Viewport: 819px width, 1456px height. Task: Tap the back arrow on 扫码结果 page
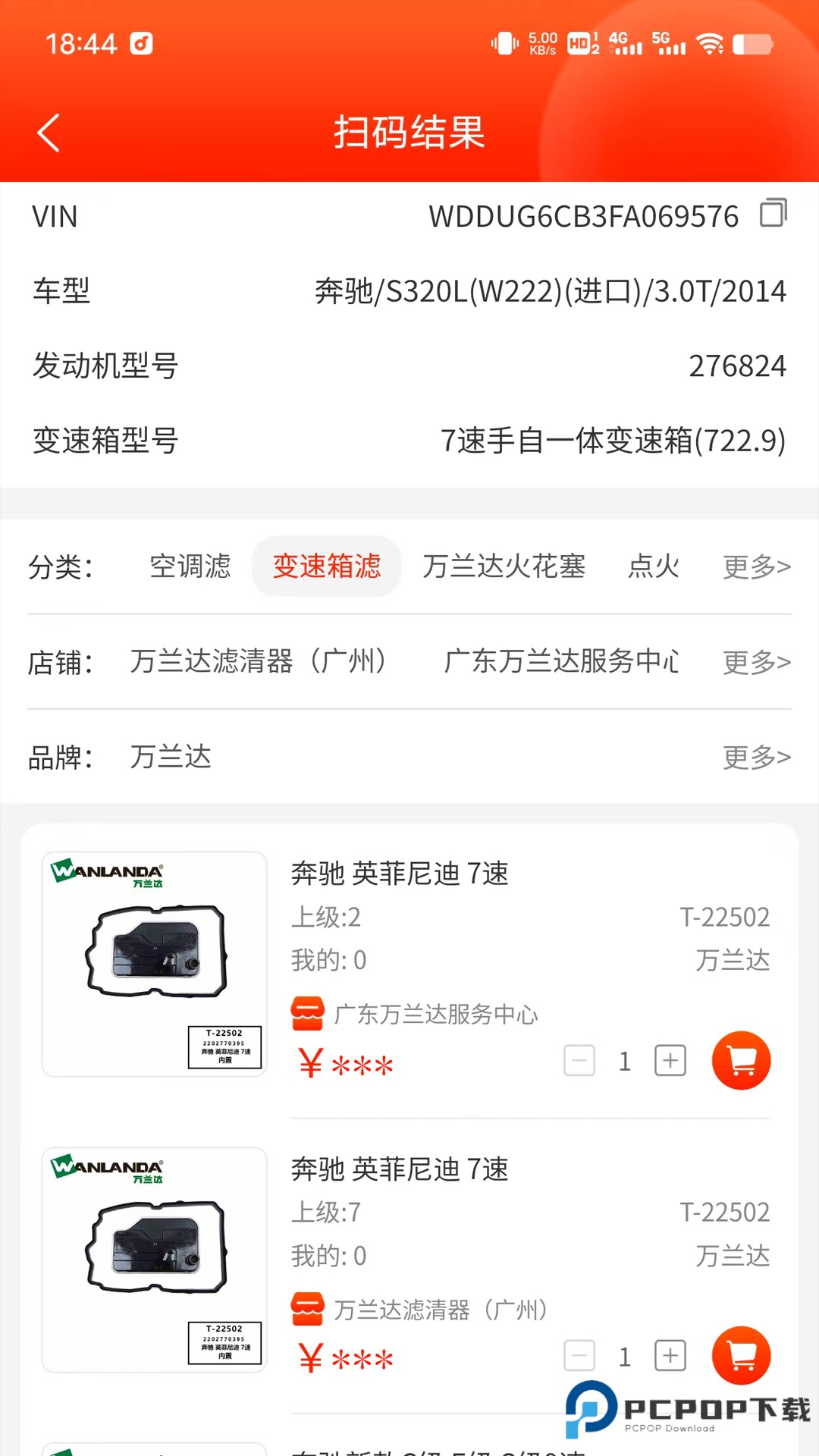(x=49, y=131)
